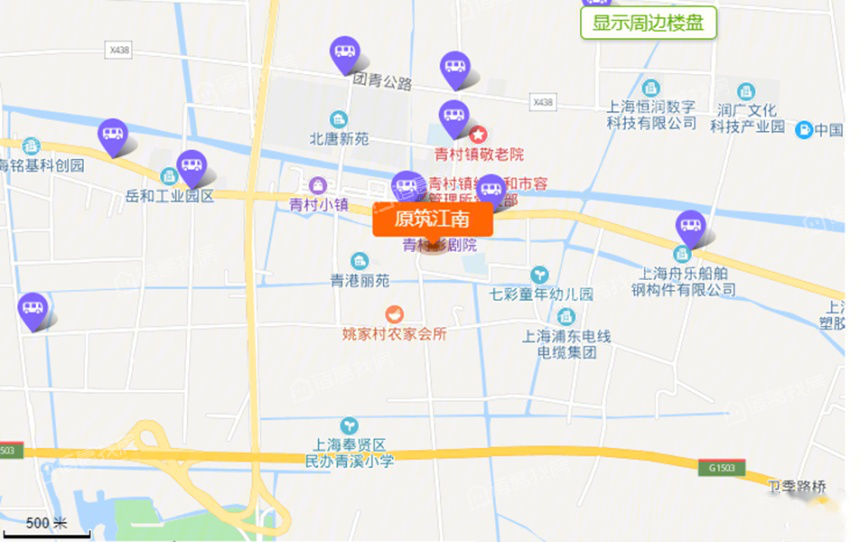The image size is (860, 542).
Task: Select the bus stop marker above 岳和工业园区
Action: coord(190,166)
